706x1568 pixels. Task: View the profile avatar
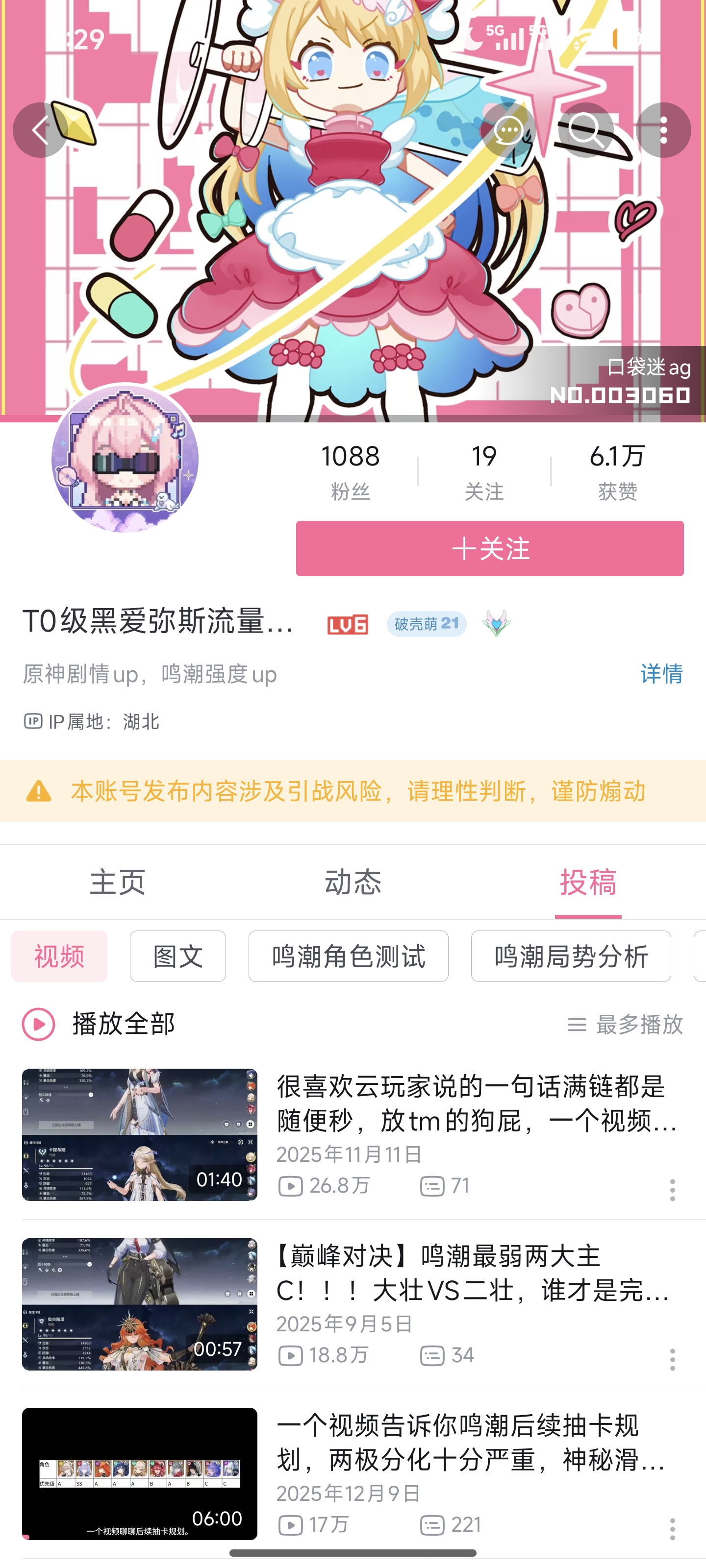[125, 459]
